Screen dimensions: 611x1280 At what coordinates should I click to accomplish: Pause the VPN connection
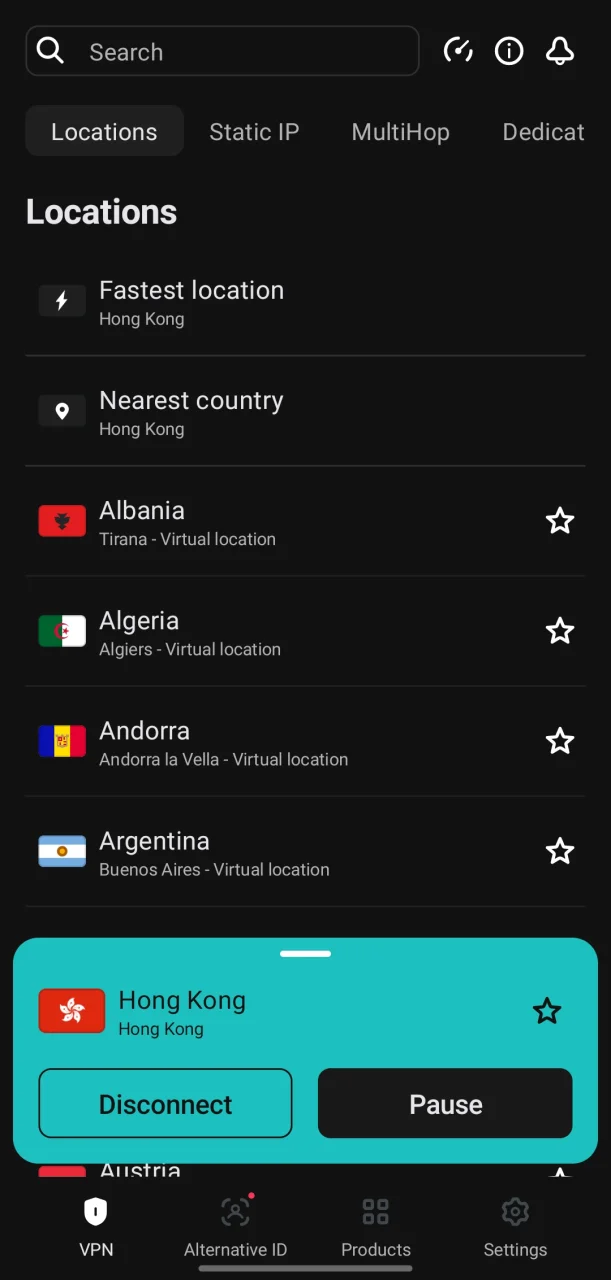(445, 1104)
